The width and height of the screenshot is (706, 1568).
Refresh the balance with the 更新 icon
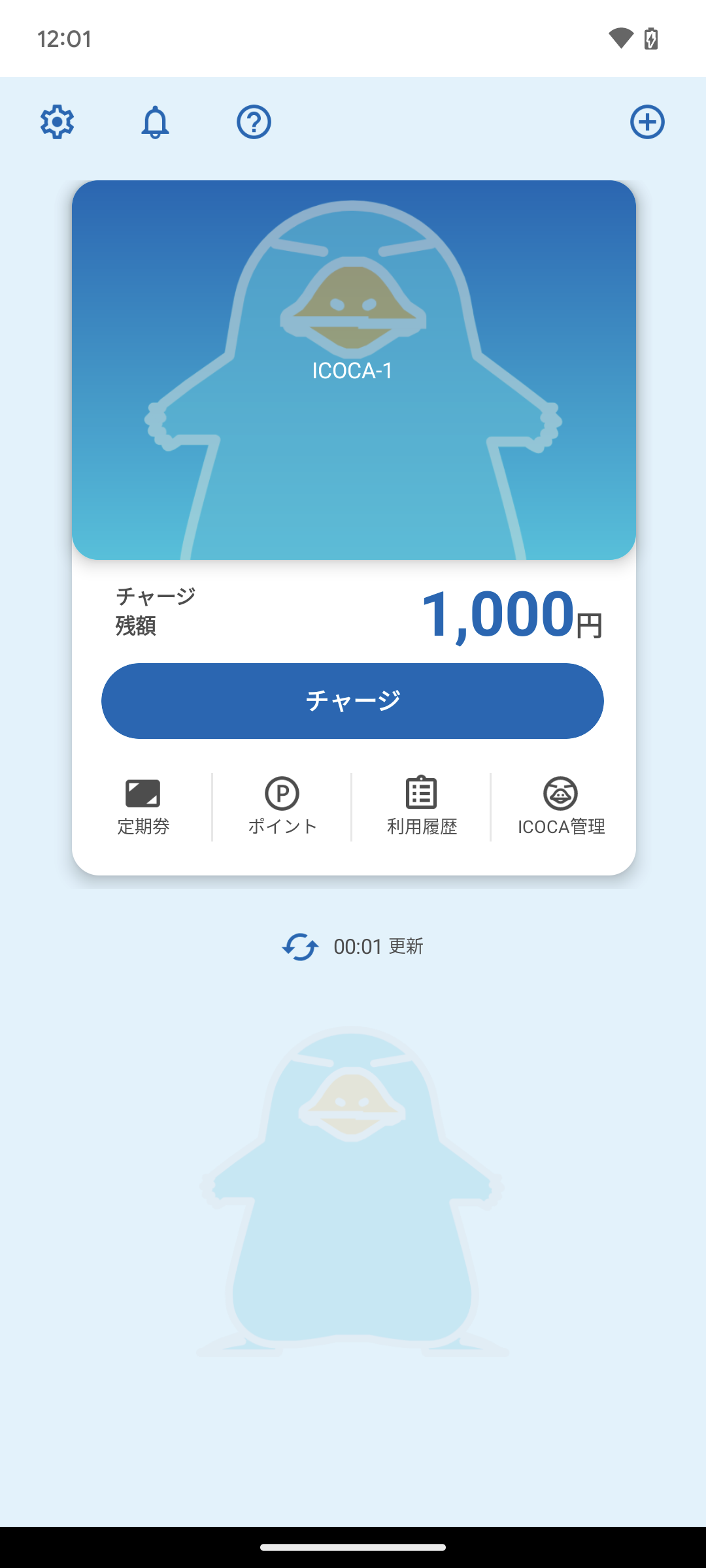300,947
